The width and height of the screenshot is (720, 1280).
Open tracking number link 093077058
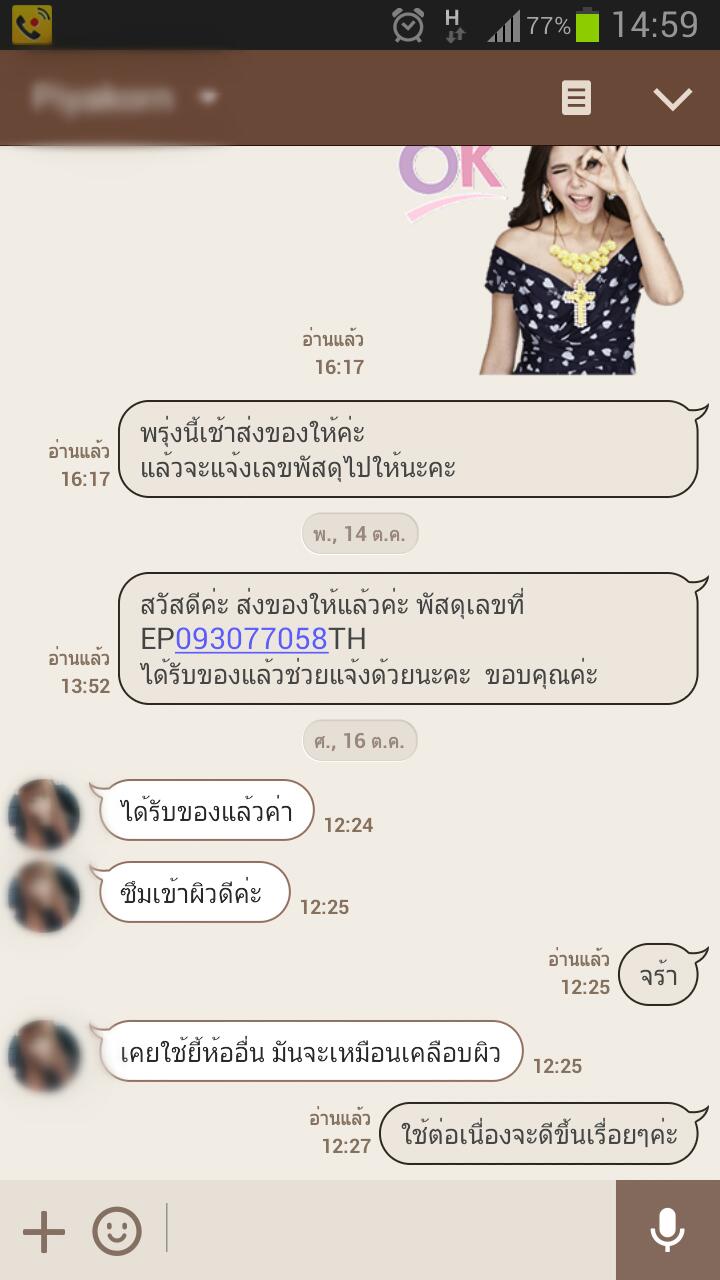[251, 639]
